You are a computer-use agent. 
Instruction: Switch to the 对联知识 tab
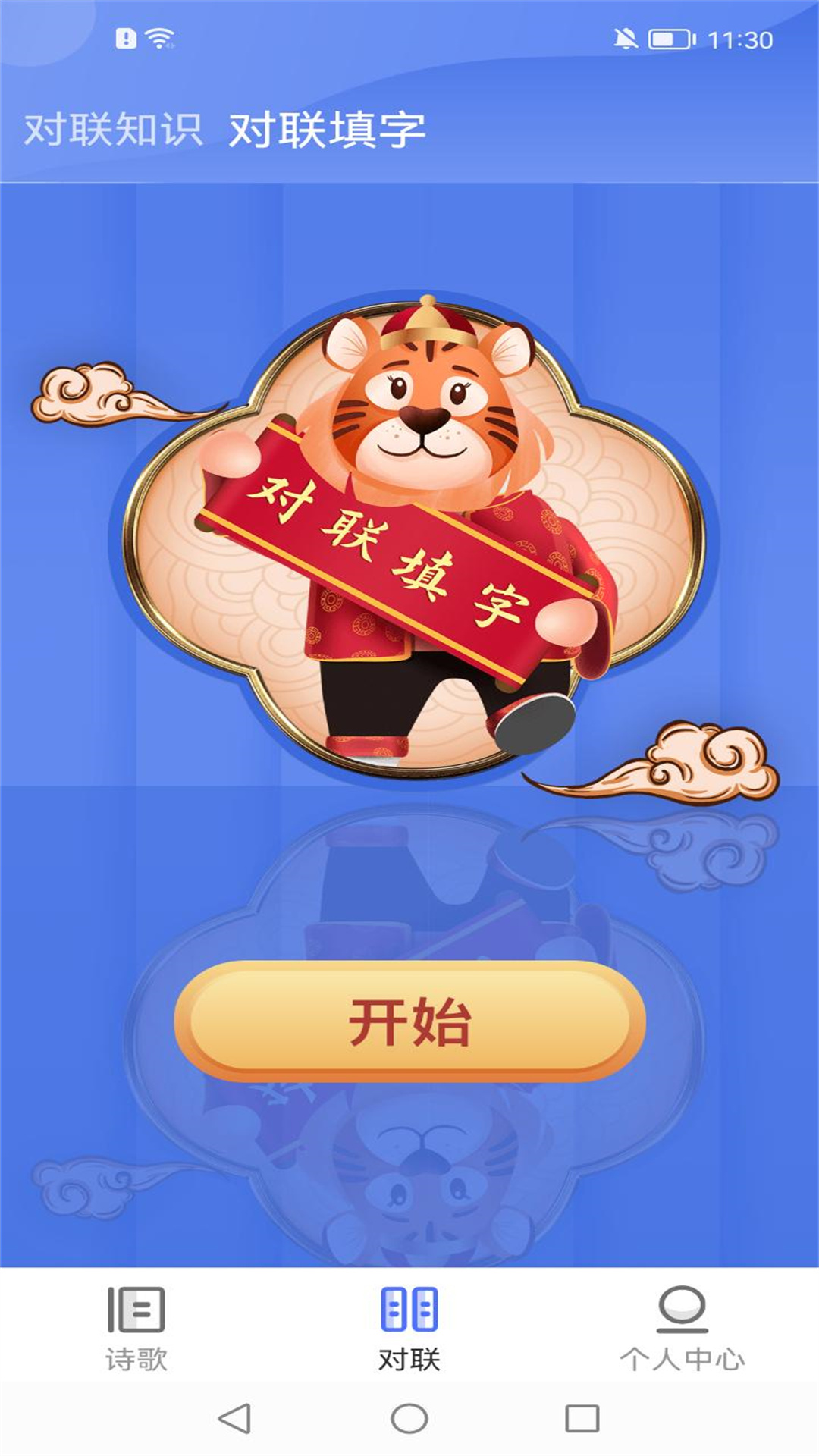click(113, 130)
